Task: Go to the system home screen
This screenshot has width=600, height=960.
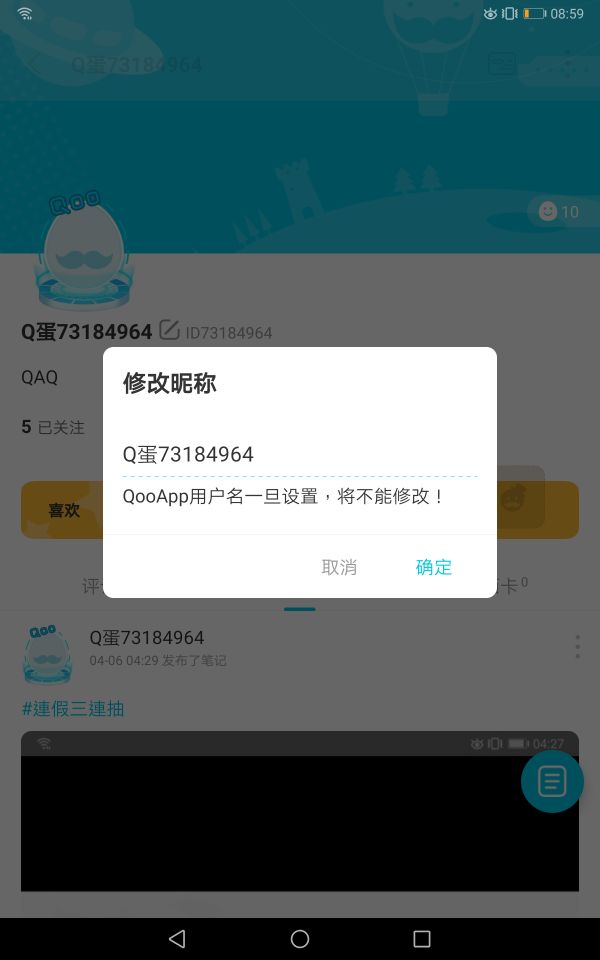Action: point(299,939)
